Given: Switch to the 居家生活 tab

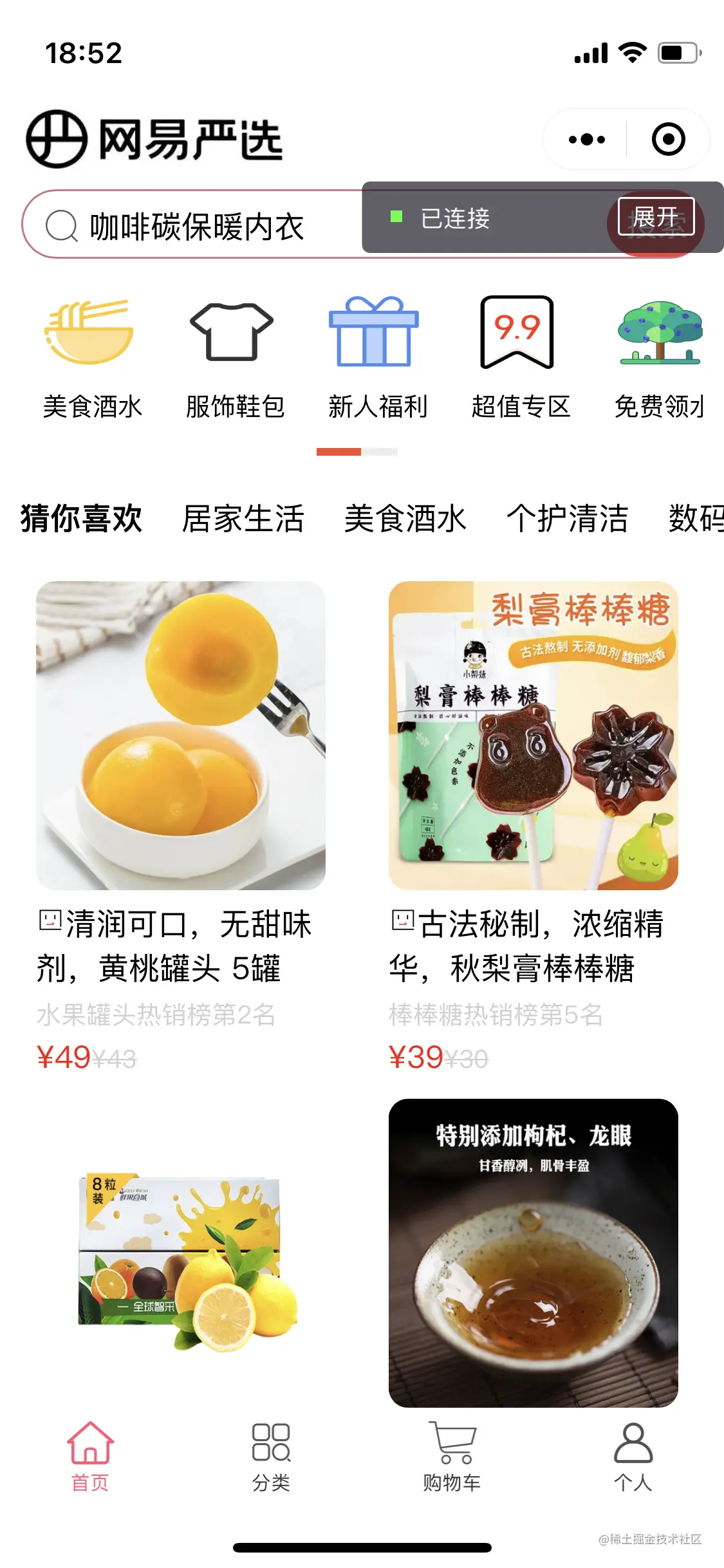Looking at the screenshot, I should tap(243, 519).
